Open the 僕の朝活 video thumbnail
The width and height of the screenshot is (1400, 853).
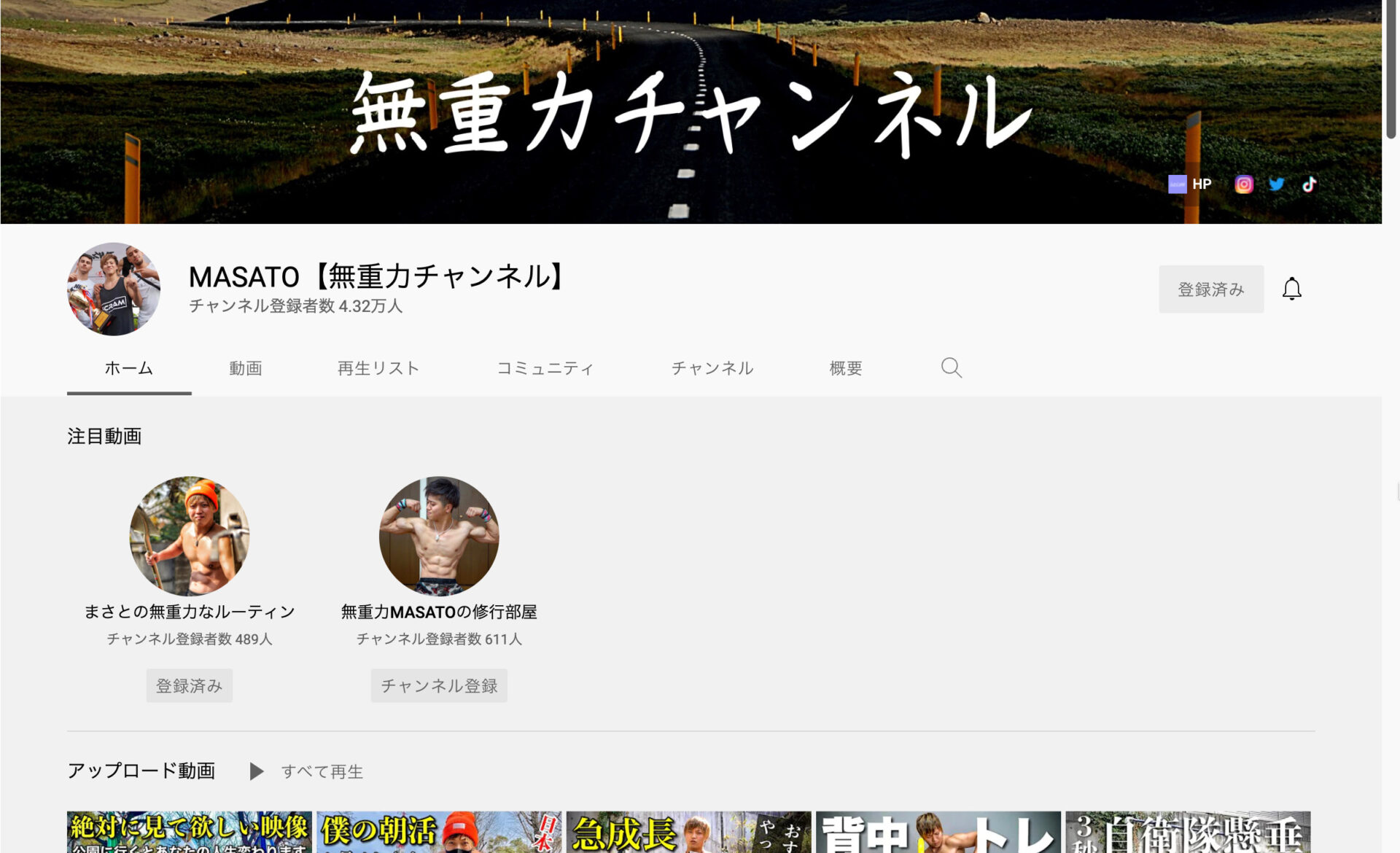click(x=438, y=833)
